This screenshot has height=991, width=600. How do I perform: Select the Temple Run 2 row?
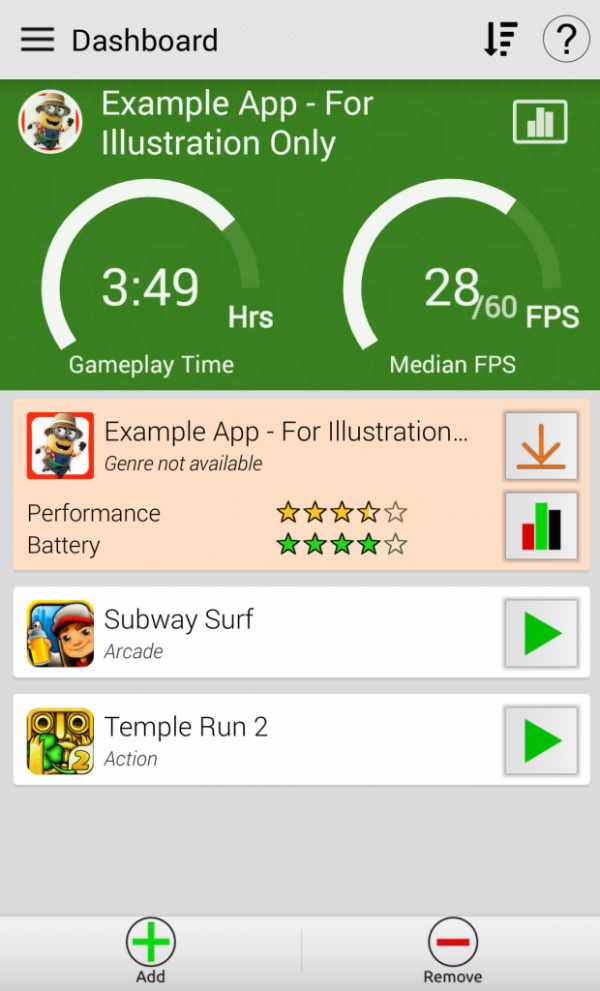pos(250,740)
